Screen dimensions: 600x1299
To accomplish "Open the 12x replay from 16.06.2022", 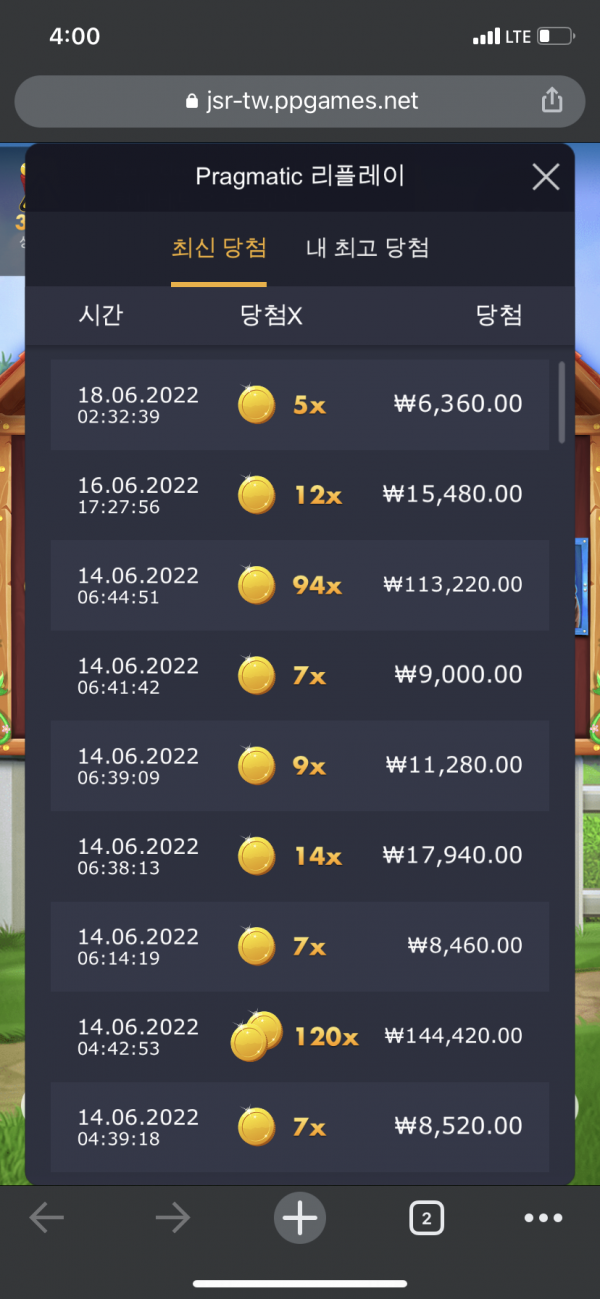I will coord(300,494).
